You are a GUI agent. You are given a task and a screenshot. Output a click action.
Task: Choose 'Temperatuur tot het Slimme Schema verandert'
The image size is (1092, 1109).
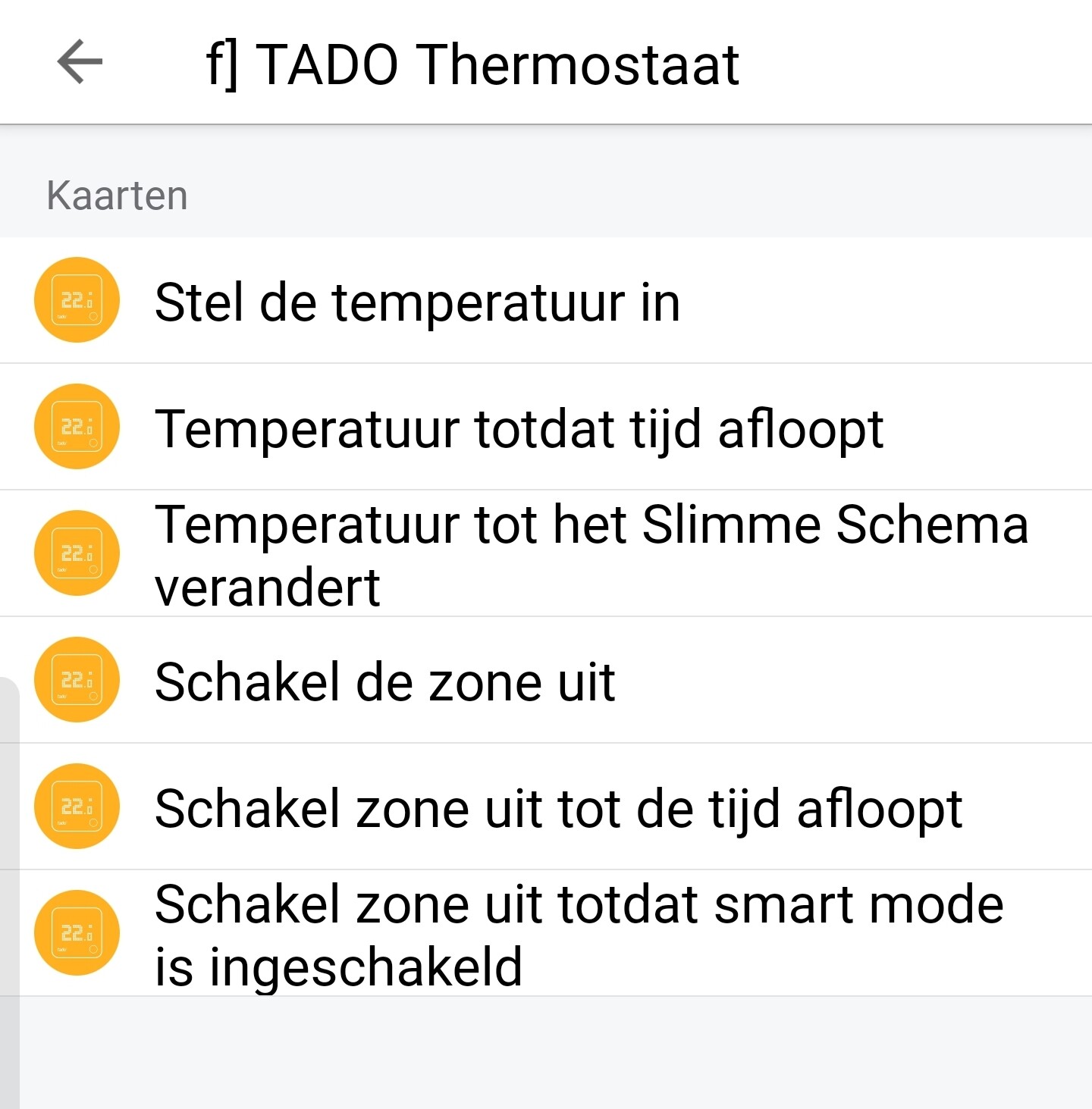click(x=591, y=554)
